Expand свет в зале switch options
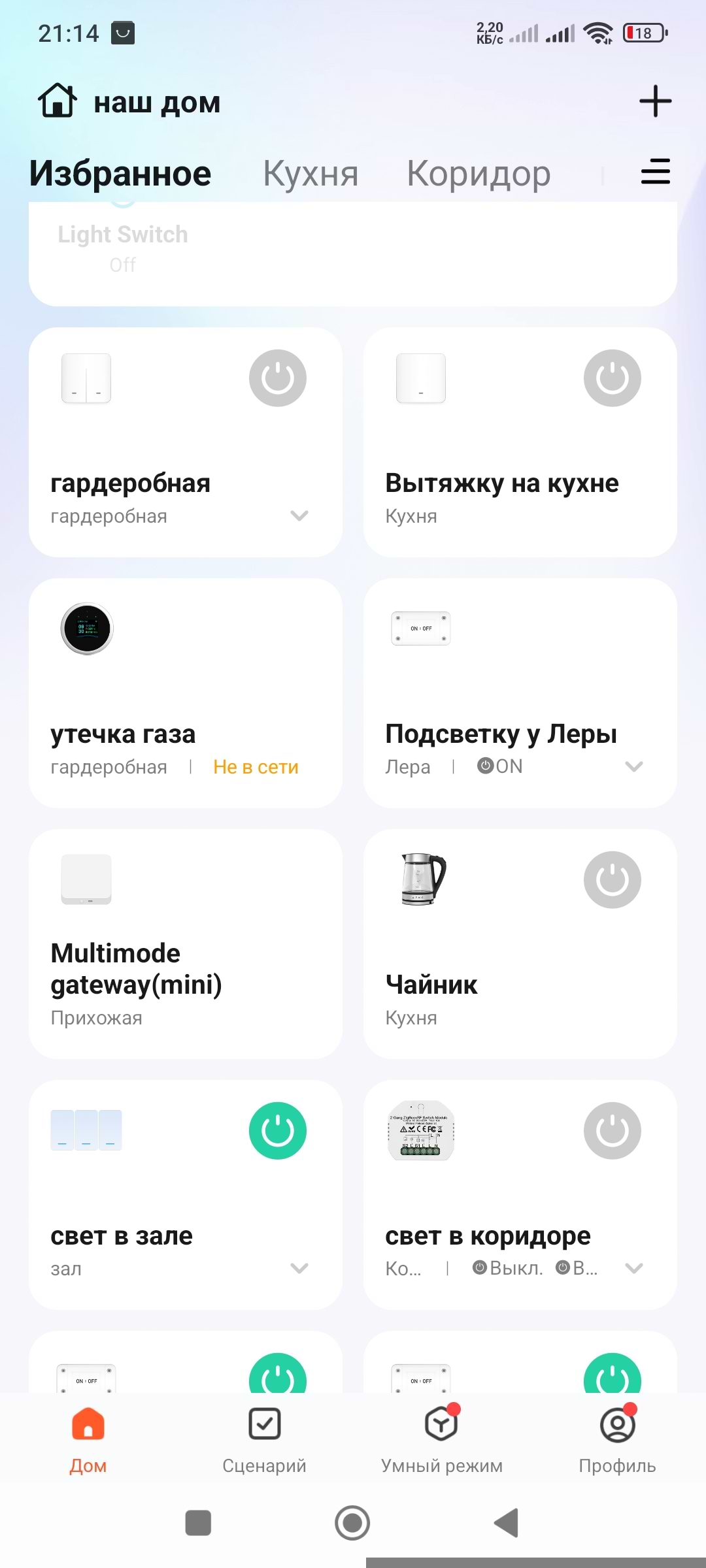This screenshot has height=1568, width=706. (299, 1268)
